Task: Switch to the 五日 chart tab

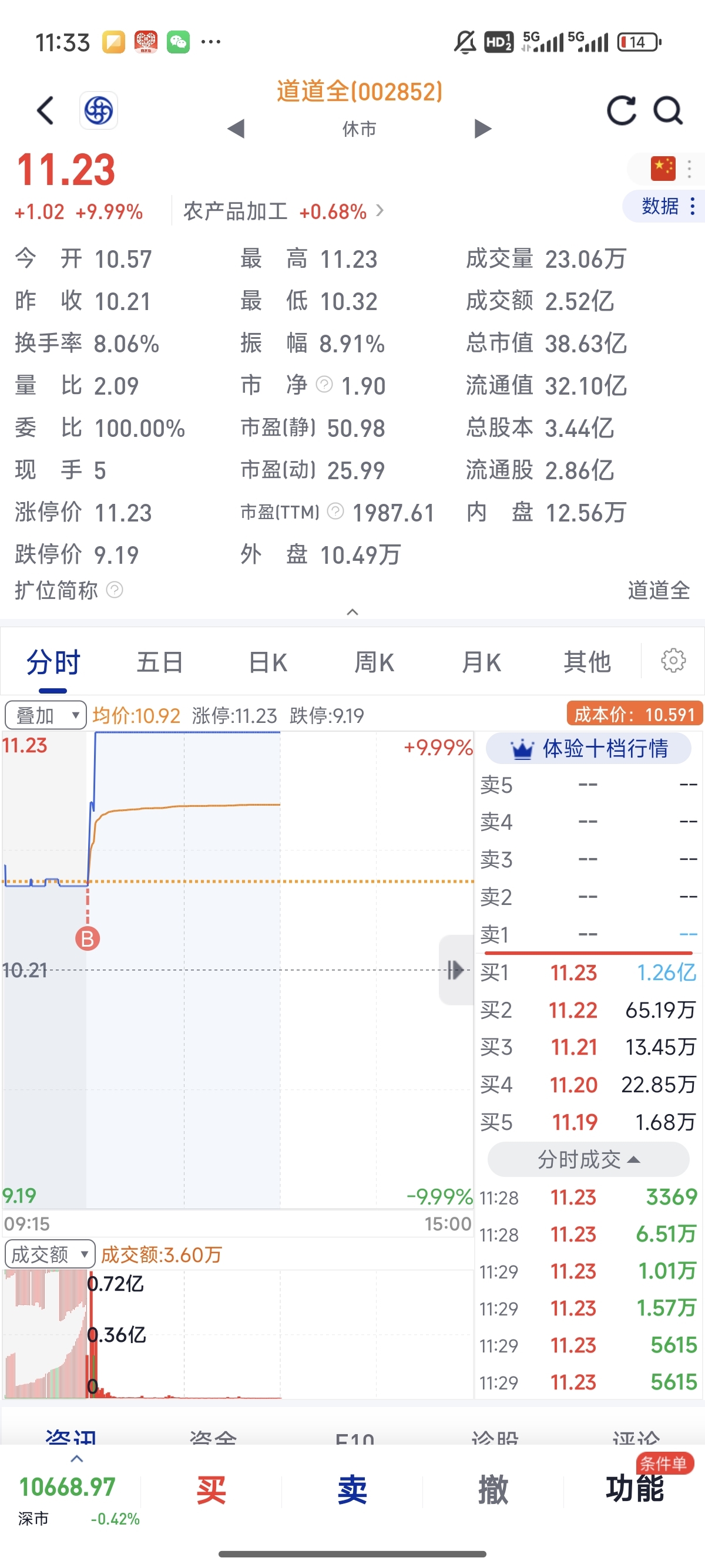Action: pyautogui.click(x=160, y=662)
